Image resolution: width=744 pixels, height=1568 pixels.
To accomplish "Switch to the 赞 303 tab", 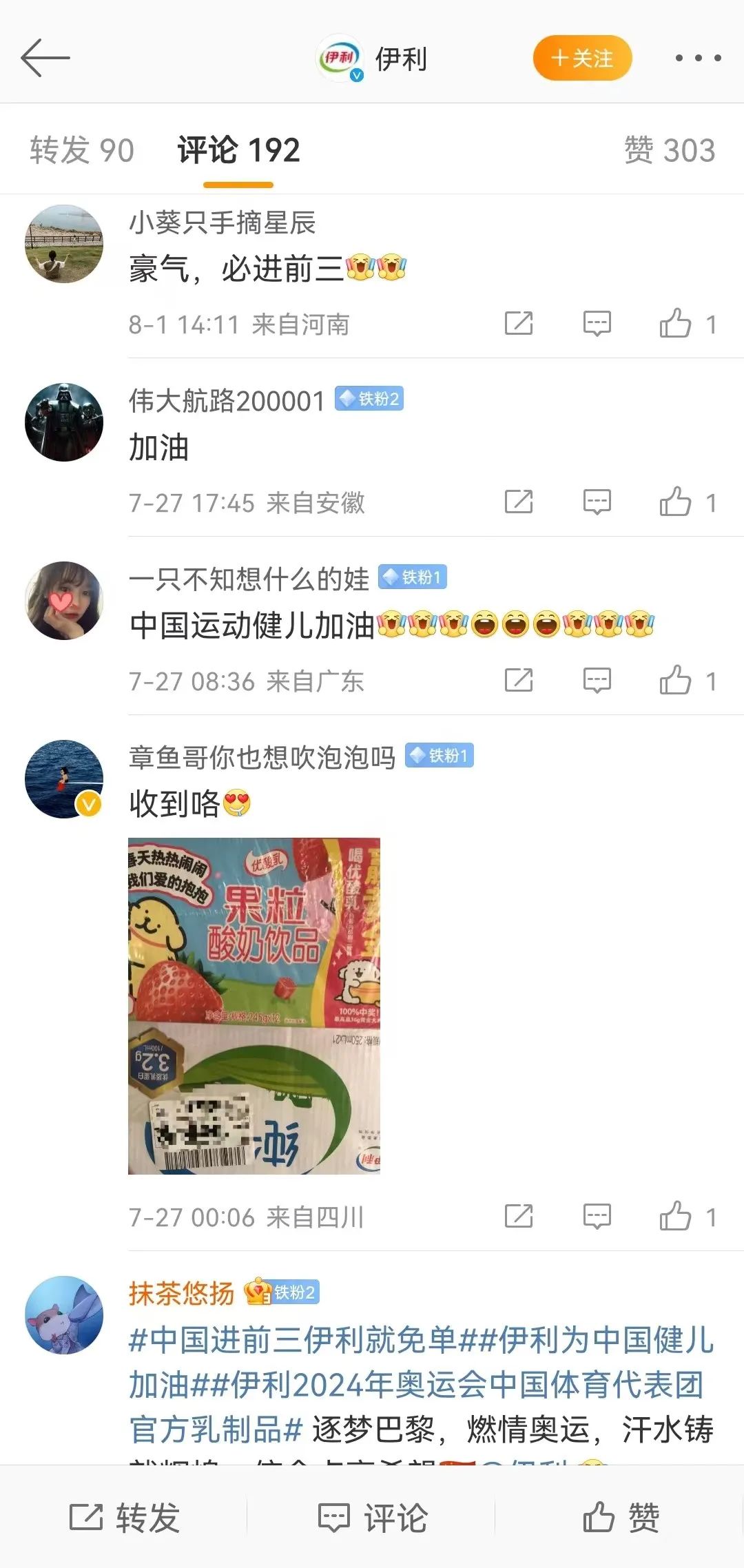I will [669, 150].
